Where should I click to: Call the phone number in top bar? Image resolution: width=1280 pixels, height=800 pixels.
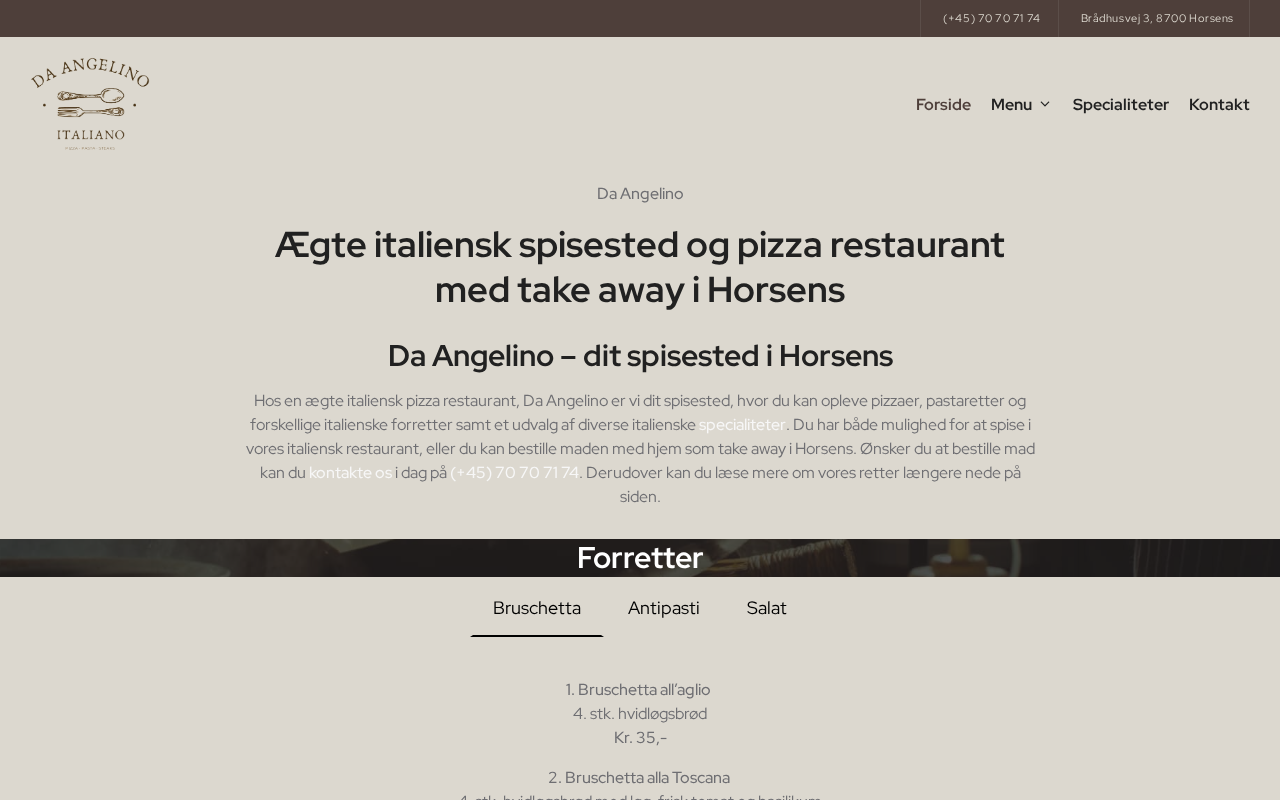(991, 18)
